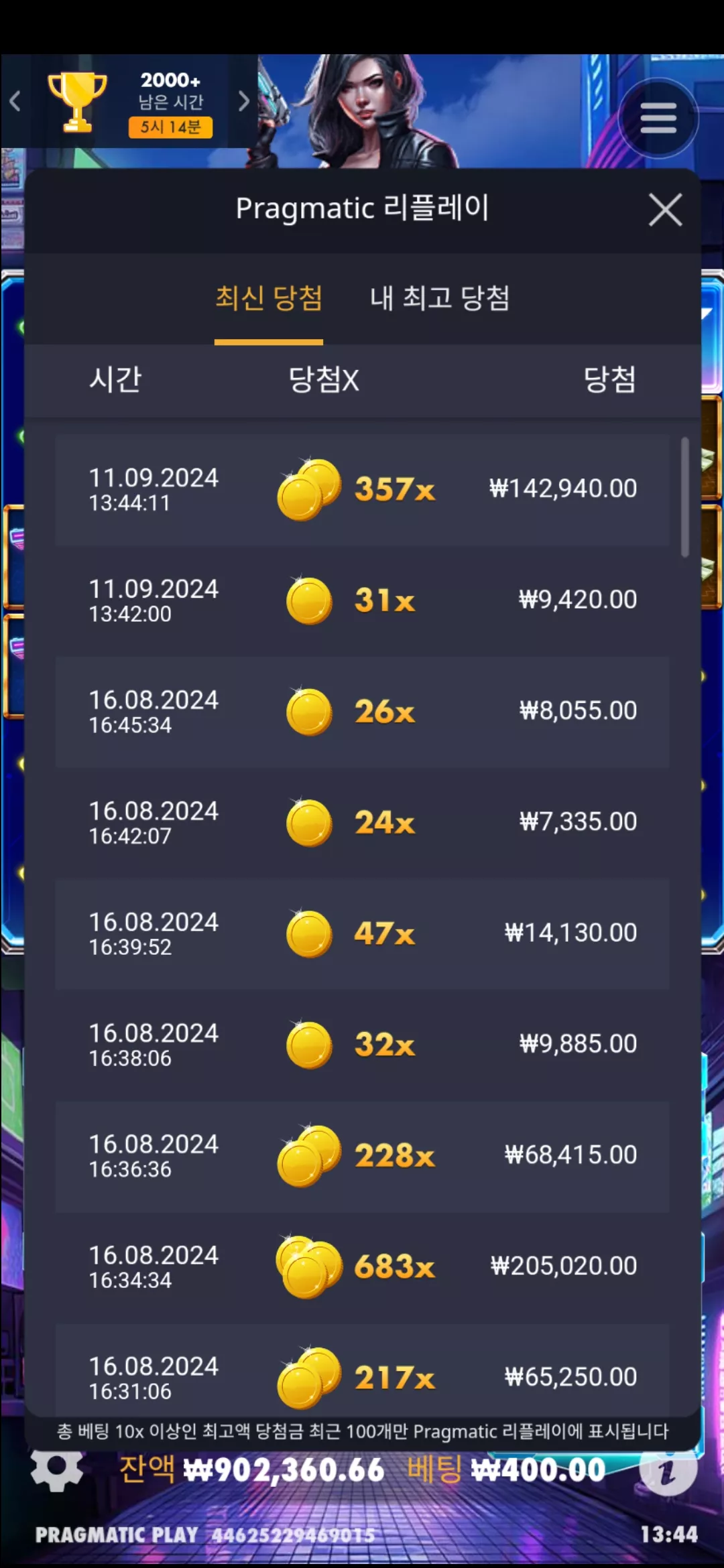Replay the 31x win of ₩9,420.00
Image resolution: width=724 pixels, height=1568 pixels.
click(x=362, y=601)
